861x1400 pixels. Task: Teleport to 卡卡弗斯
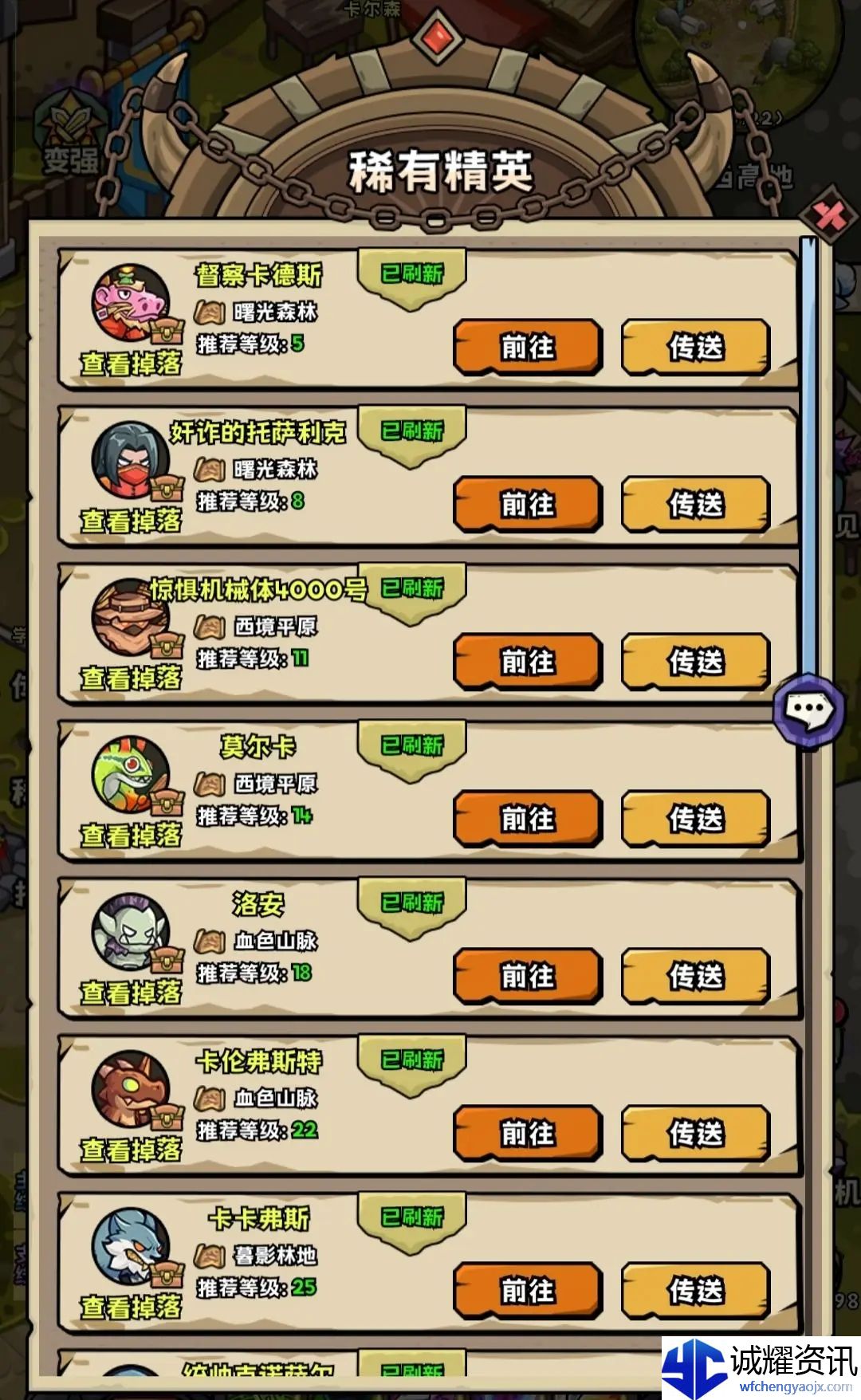click(695, 1289)
